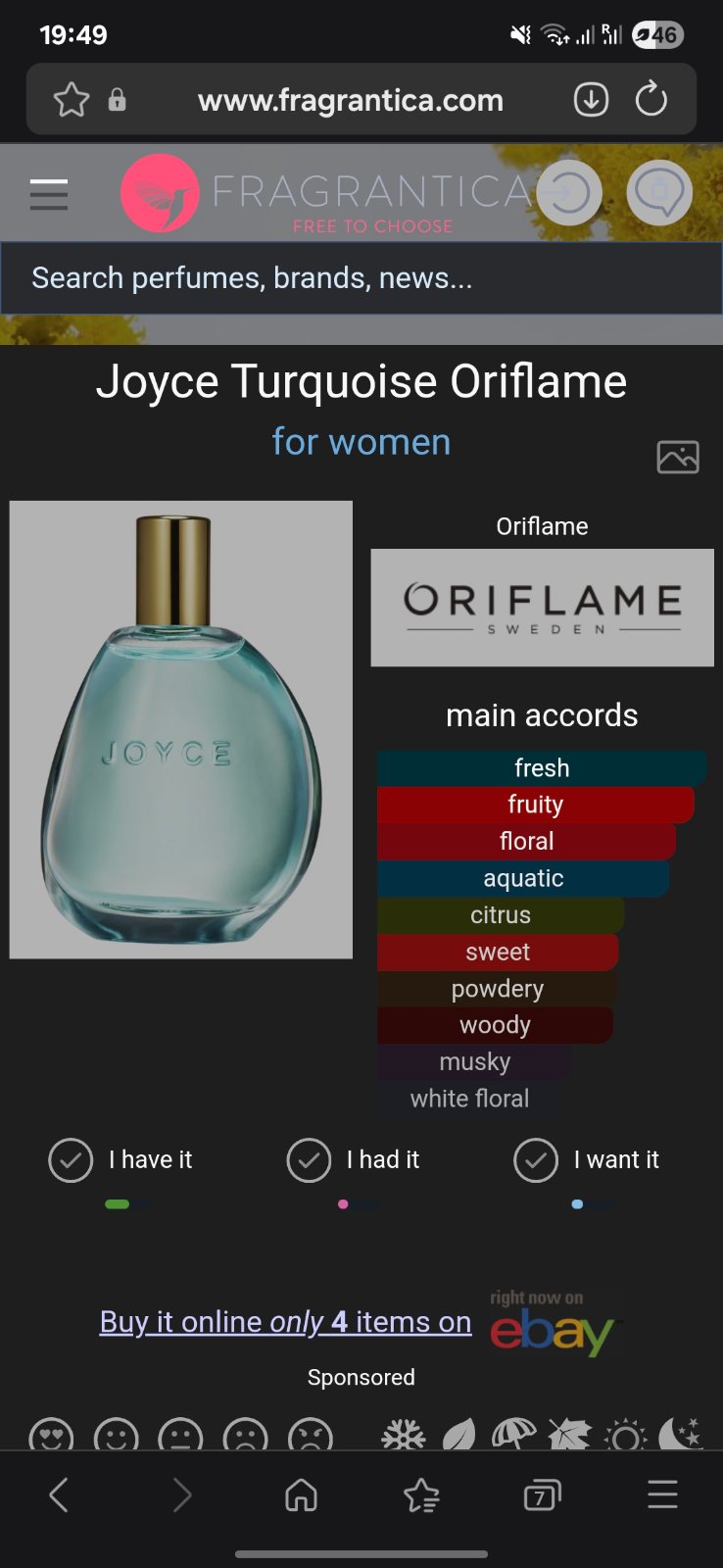Mark 'I have it'
Viewport: 723px width, 1568px height.
[71, 1160]
